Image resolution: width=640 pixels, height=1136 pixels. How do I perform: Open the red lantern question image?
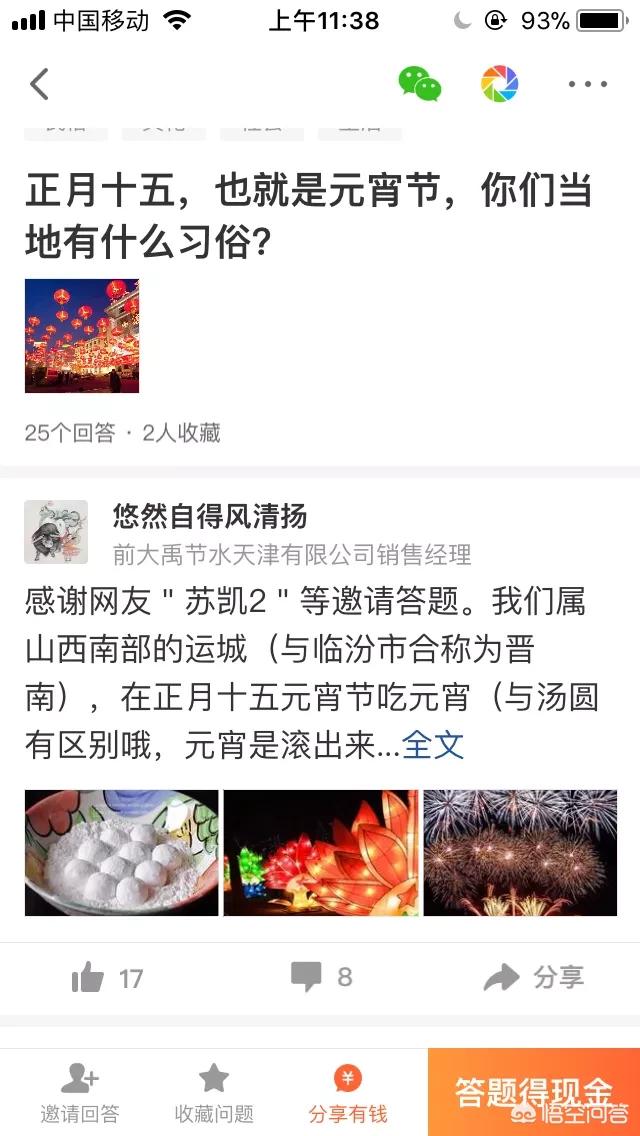tap(82, 336)
